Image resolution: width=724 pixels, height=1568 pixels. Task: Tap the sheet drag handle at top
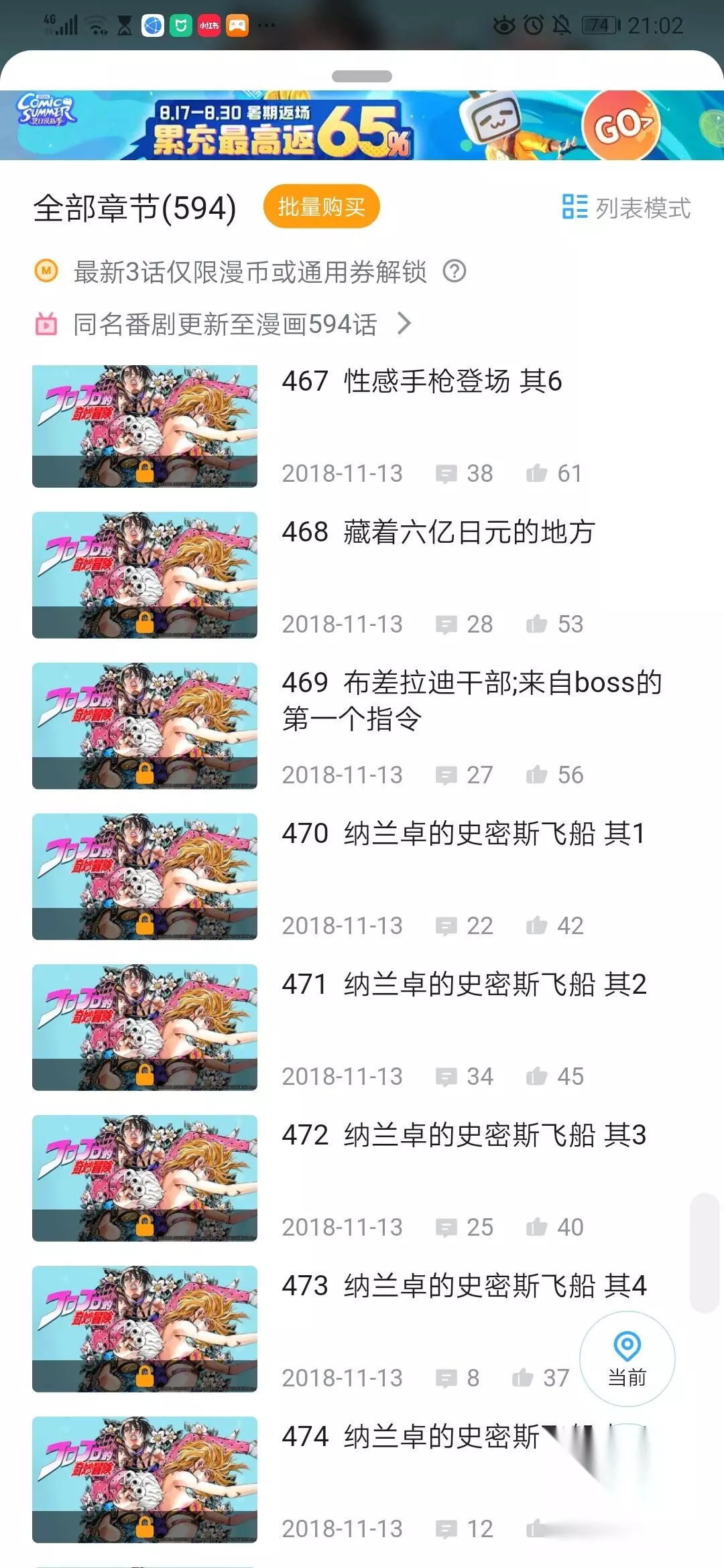pyautogui.click(x=362, y=76)
